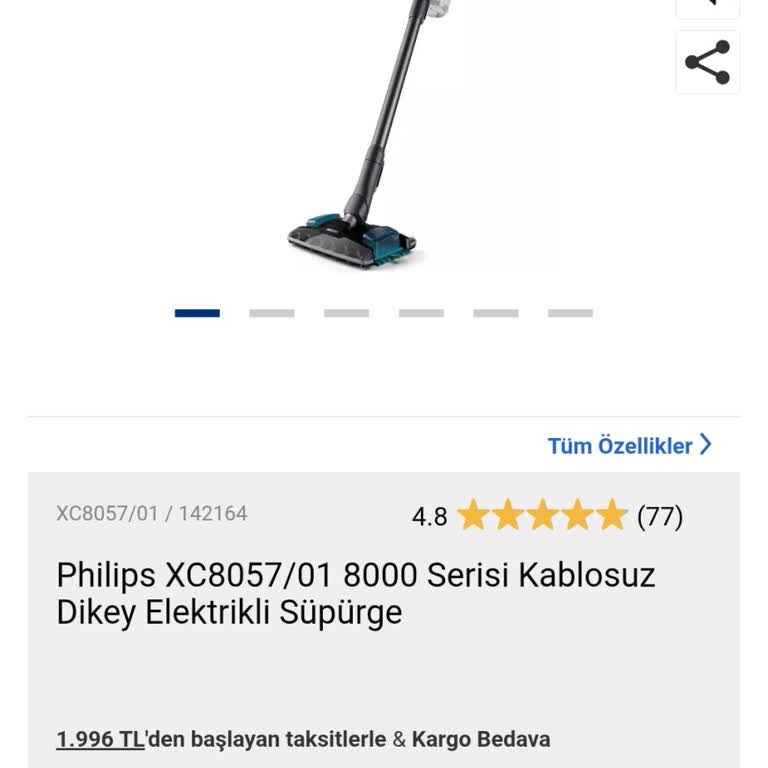
Task: Open the 1.996 TL installment options link
Action: click(100, 740)
